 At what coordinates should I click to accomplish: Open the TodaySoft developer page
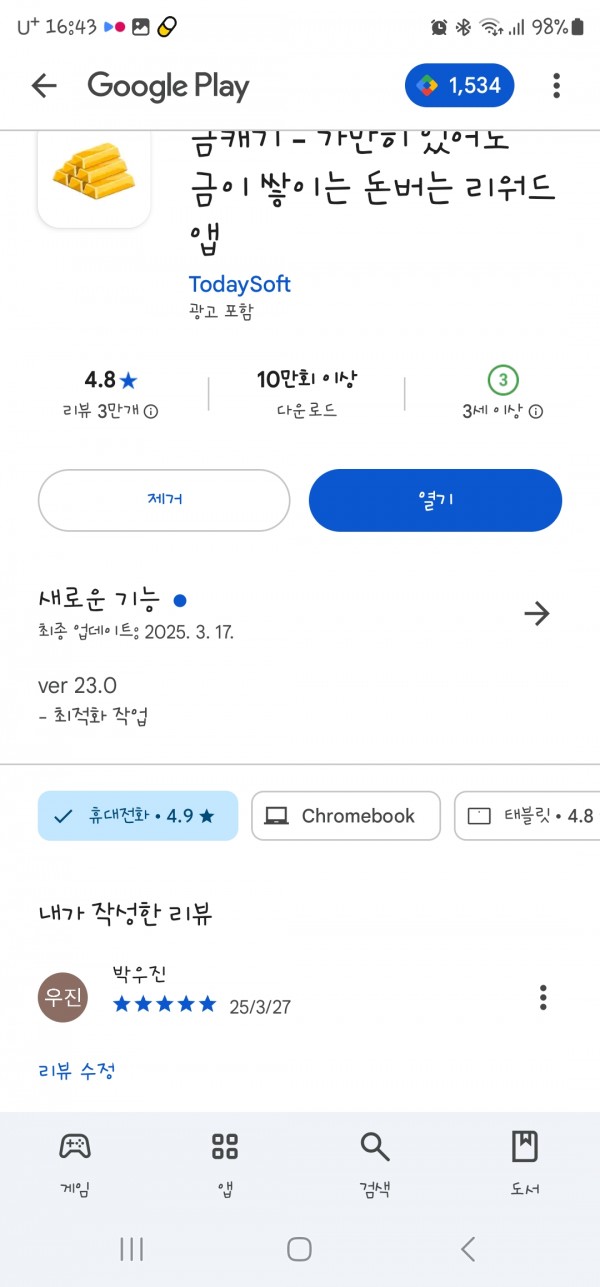(x=240, y=284)
